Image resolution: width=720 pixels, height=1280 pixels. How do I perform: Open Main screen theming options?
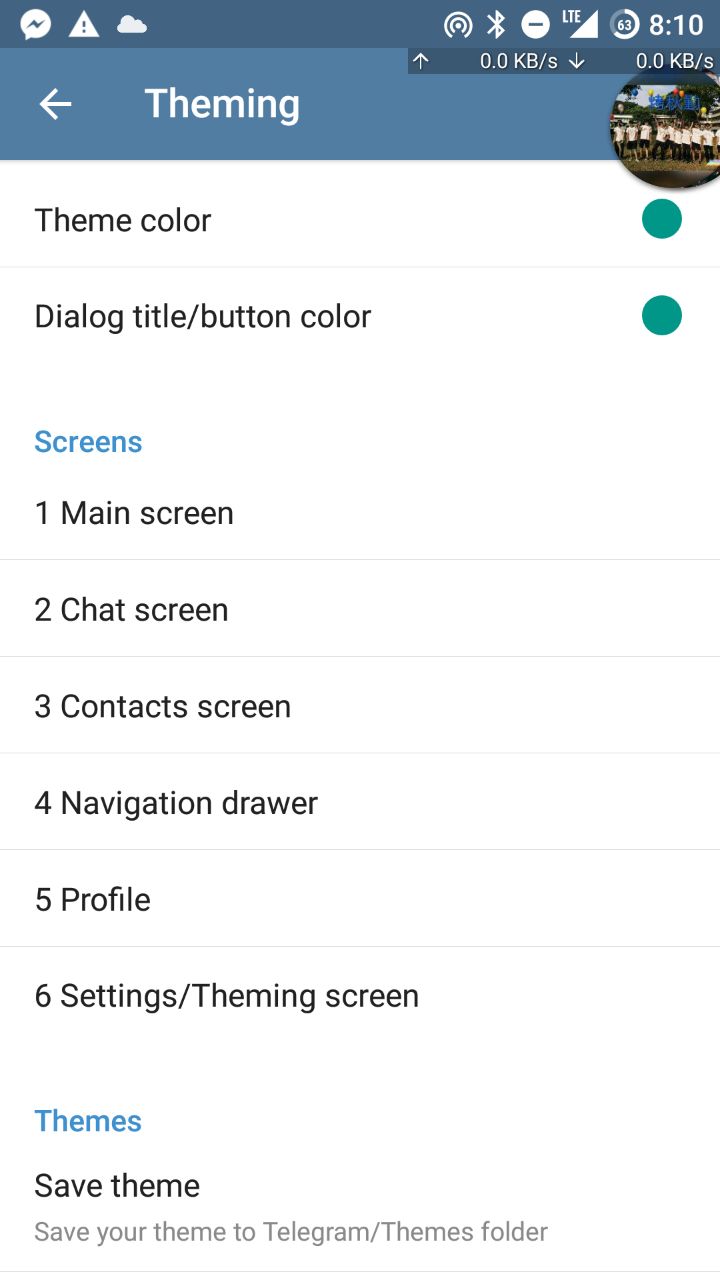tap(360, 513)
